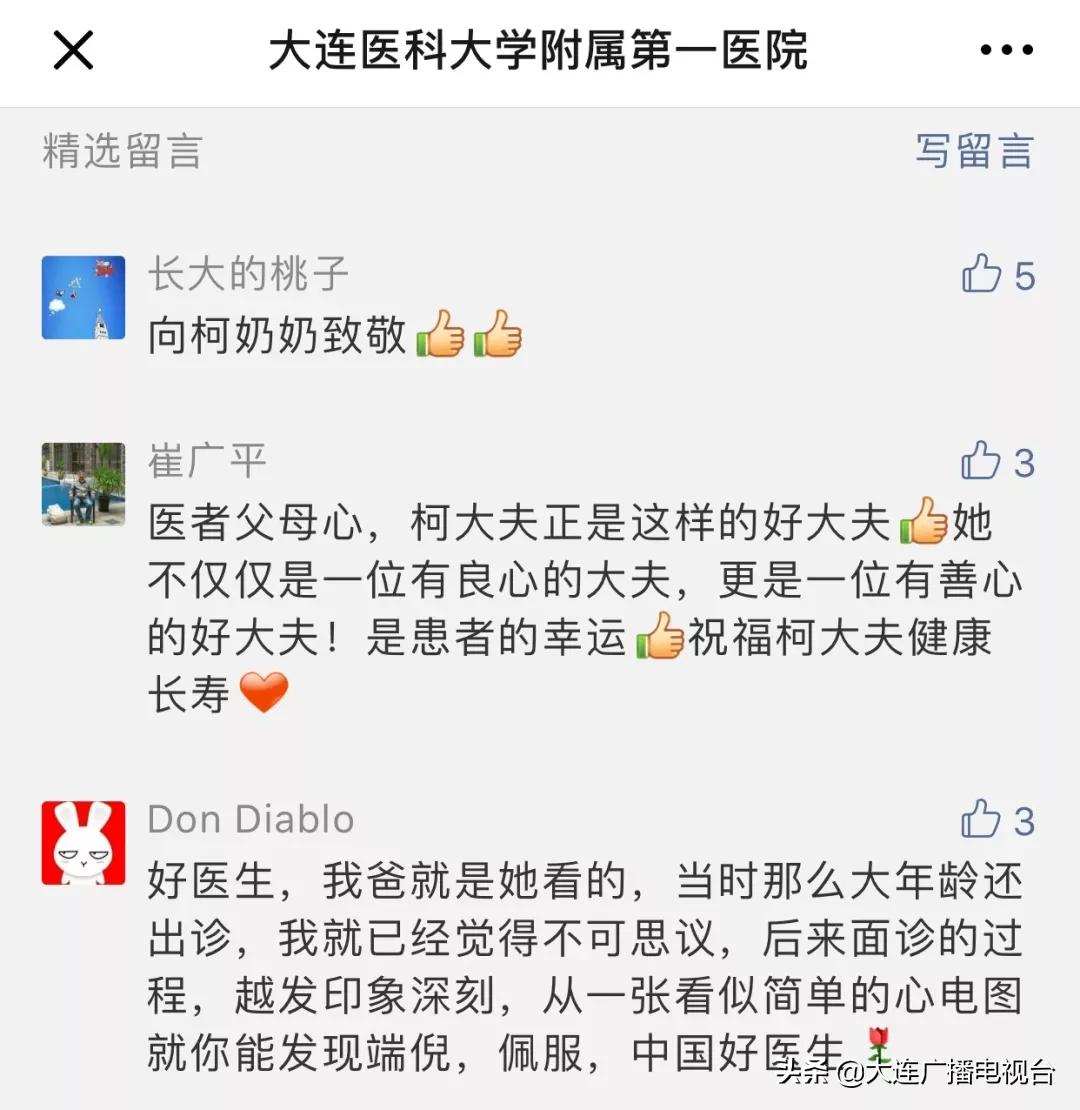Select the article title 大连医科大学附属第一医院
The image size is (1080, 1110).
tap(540, 50)
